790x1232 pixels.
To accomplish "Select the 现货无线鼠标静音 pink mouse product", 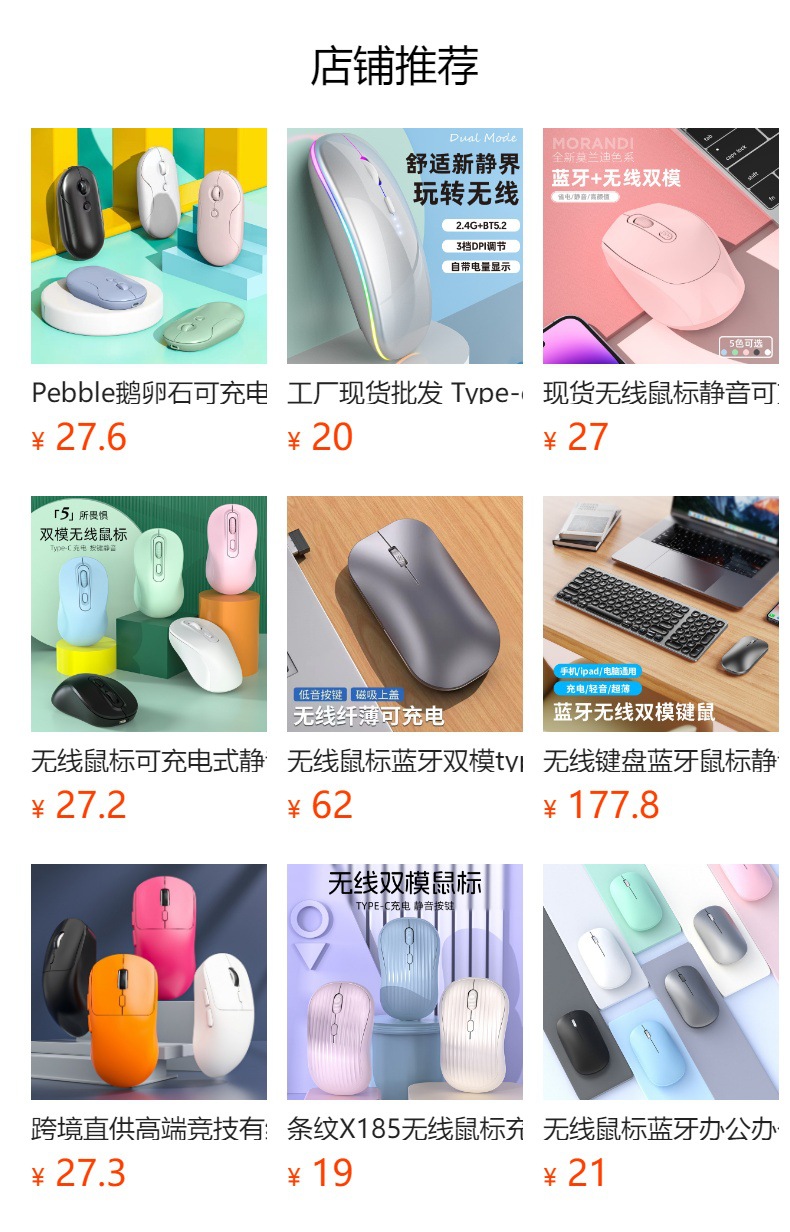I will [661, 246].
